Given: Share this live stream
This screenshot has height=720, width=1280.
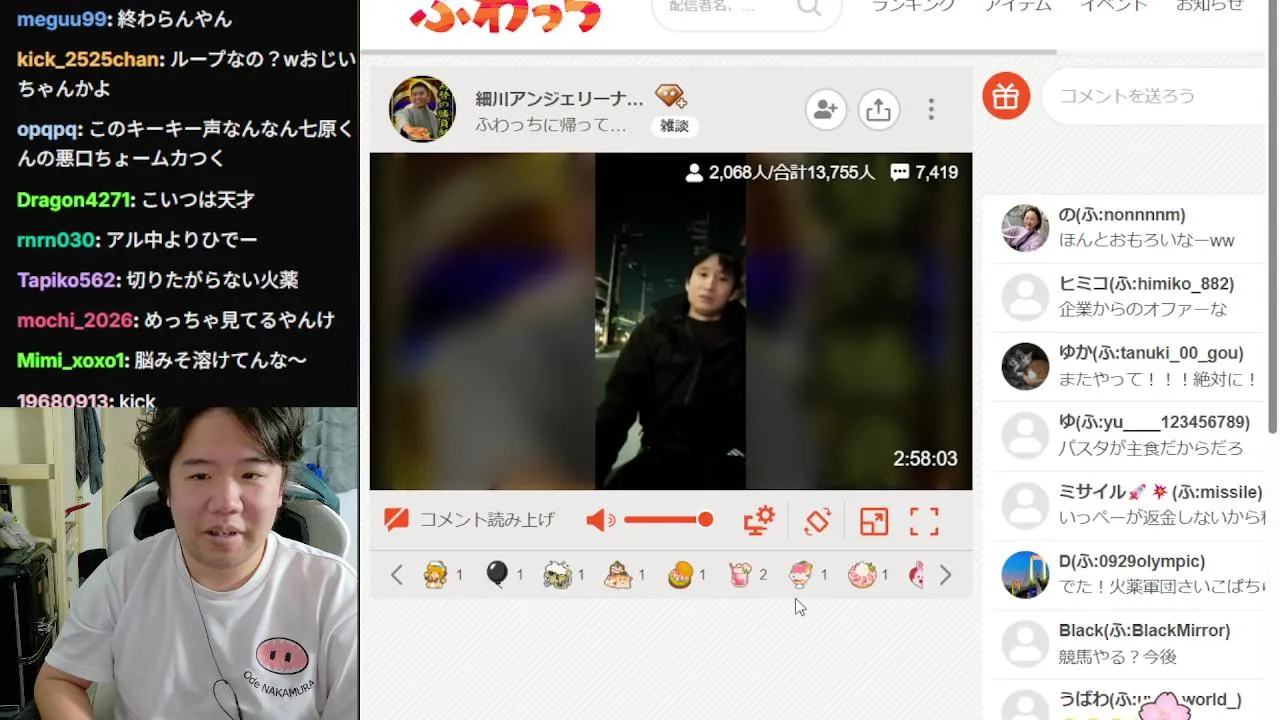Looking at the screenshot, I should (878, 109).
